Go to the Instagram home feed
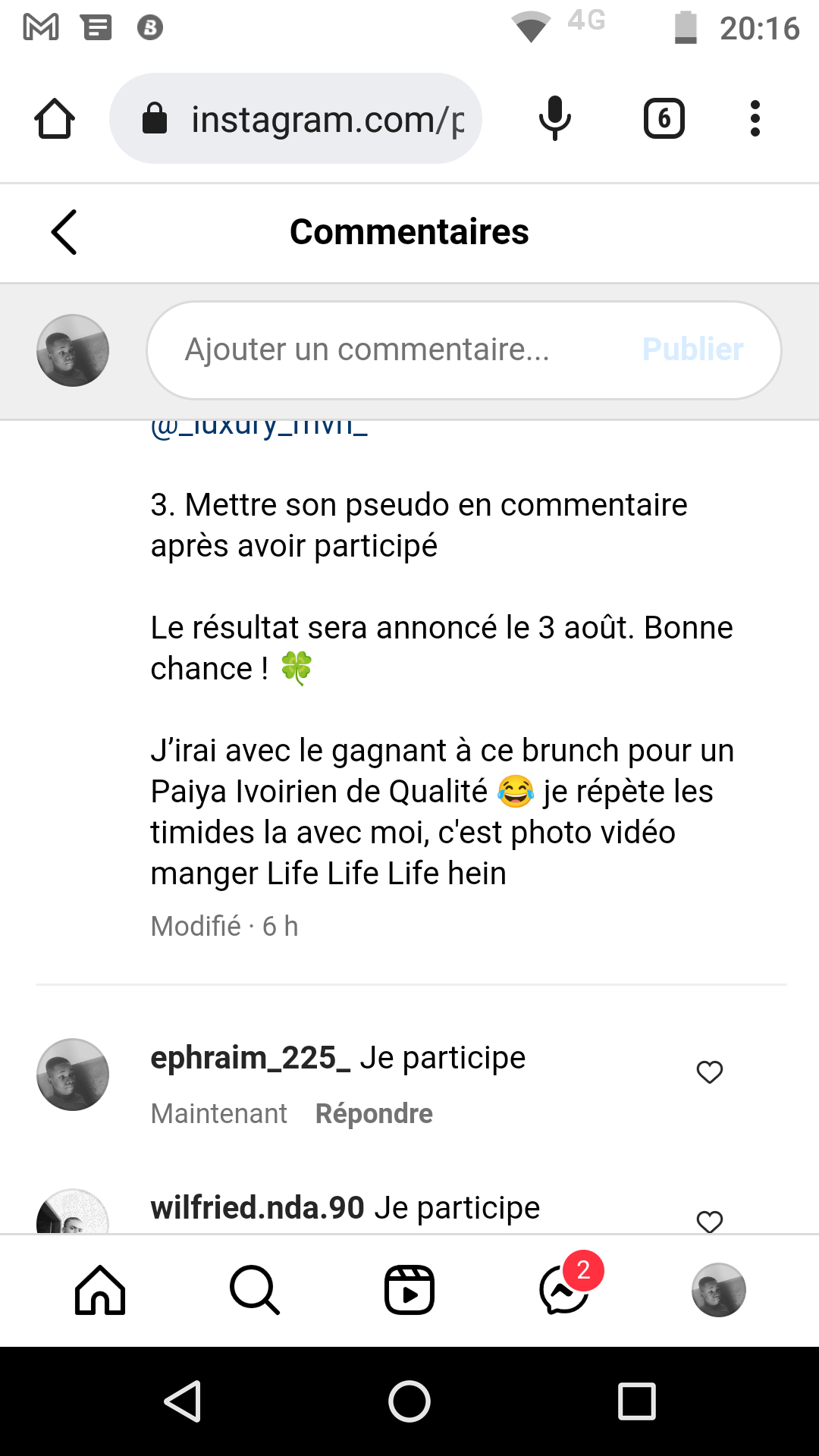The width and height of the screenshot is (819, 1456). tap(100, 1290)
